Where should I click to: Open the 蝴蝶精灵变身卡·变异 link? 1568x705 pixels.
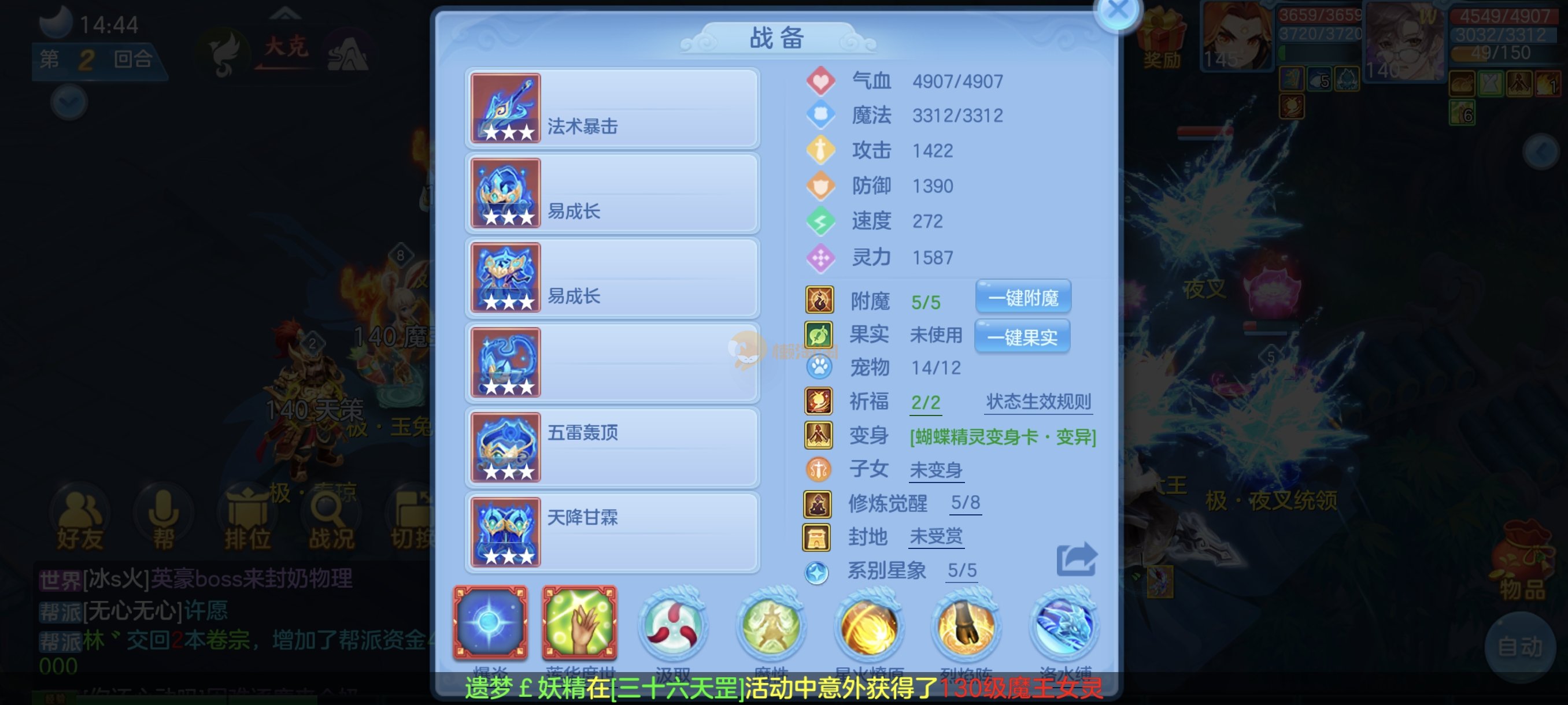coord(1003,437)
